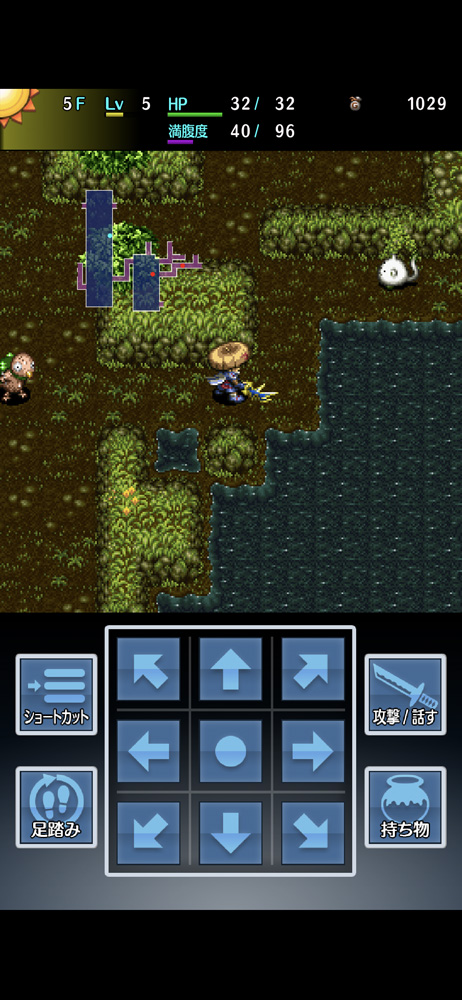The height and width of the screenshot is (1000, 462).
Task: Tap the center circle button
Action: pos(230,751)
